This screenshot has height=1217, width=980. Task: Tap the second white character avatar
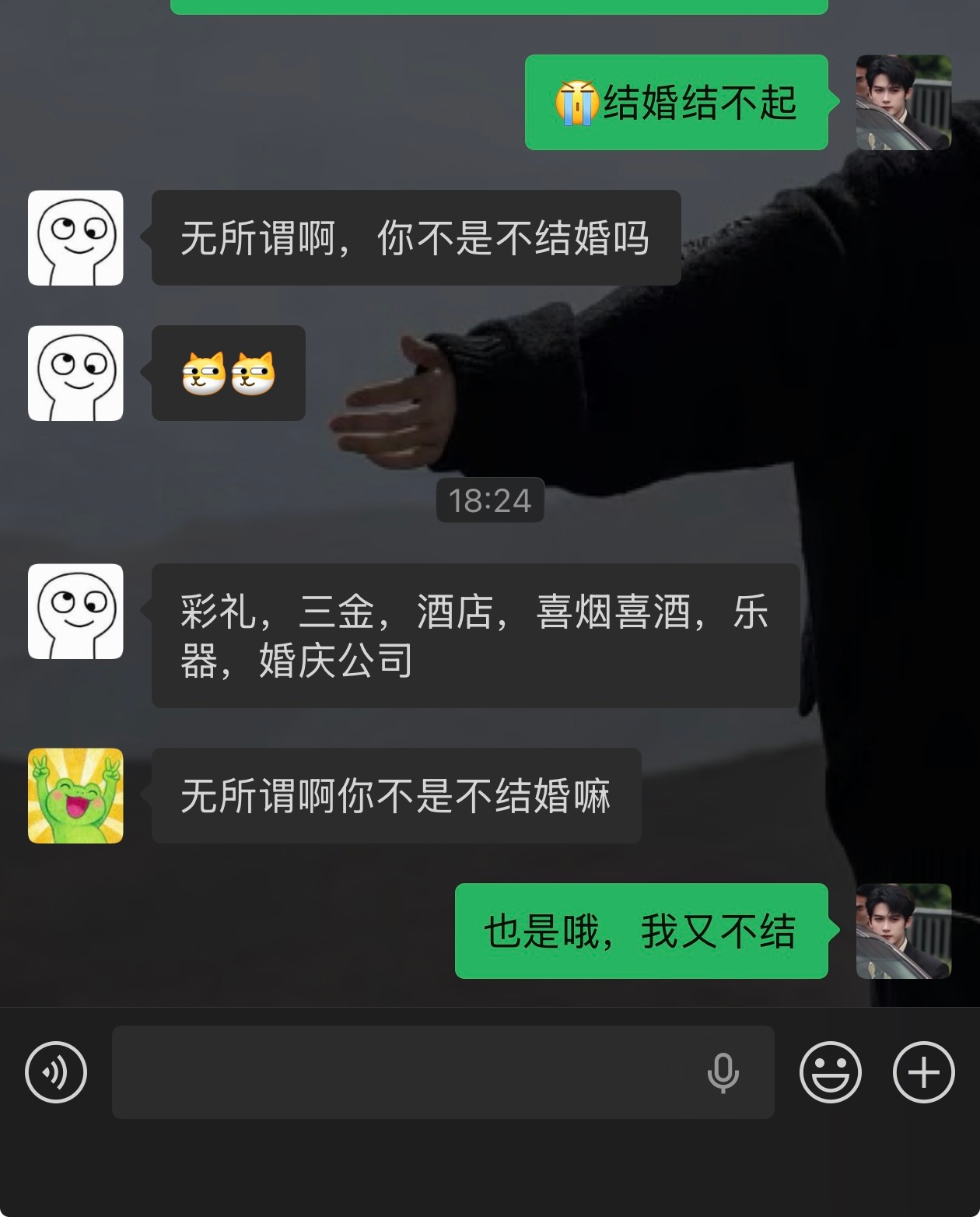coord(74,374)
